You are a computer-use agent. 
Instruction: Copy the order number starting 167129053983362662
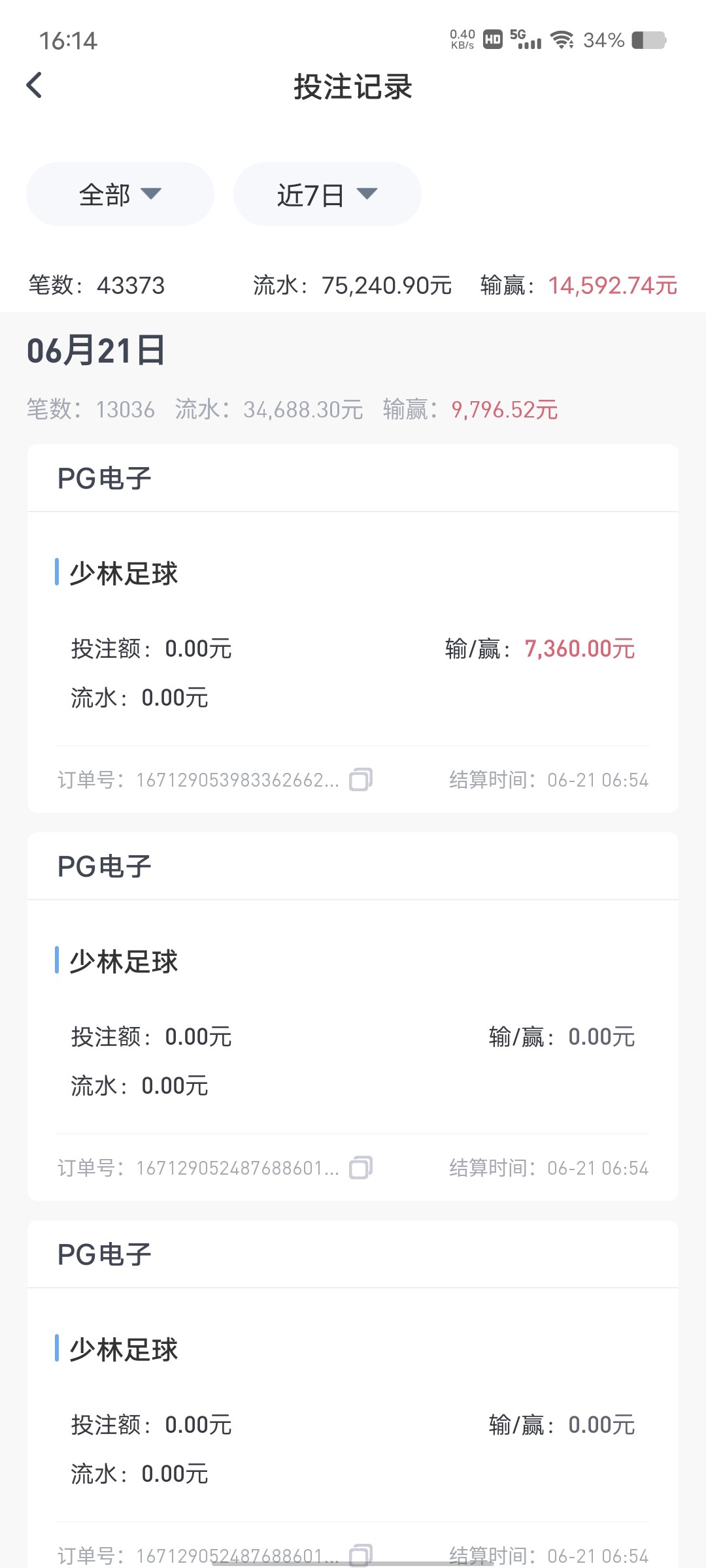point(361,779)
